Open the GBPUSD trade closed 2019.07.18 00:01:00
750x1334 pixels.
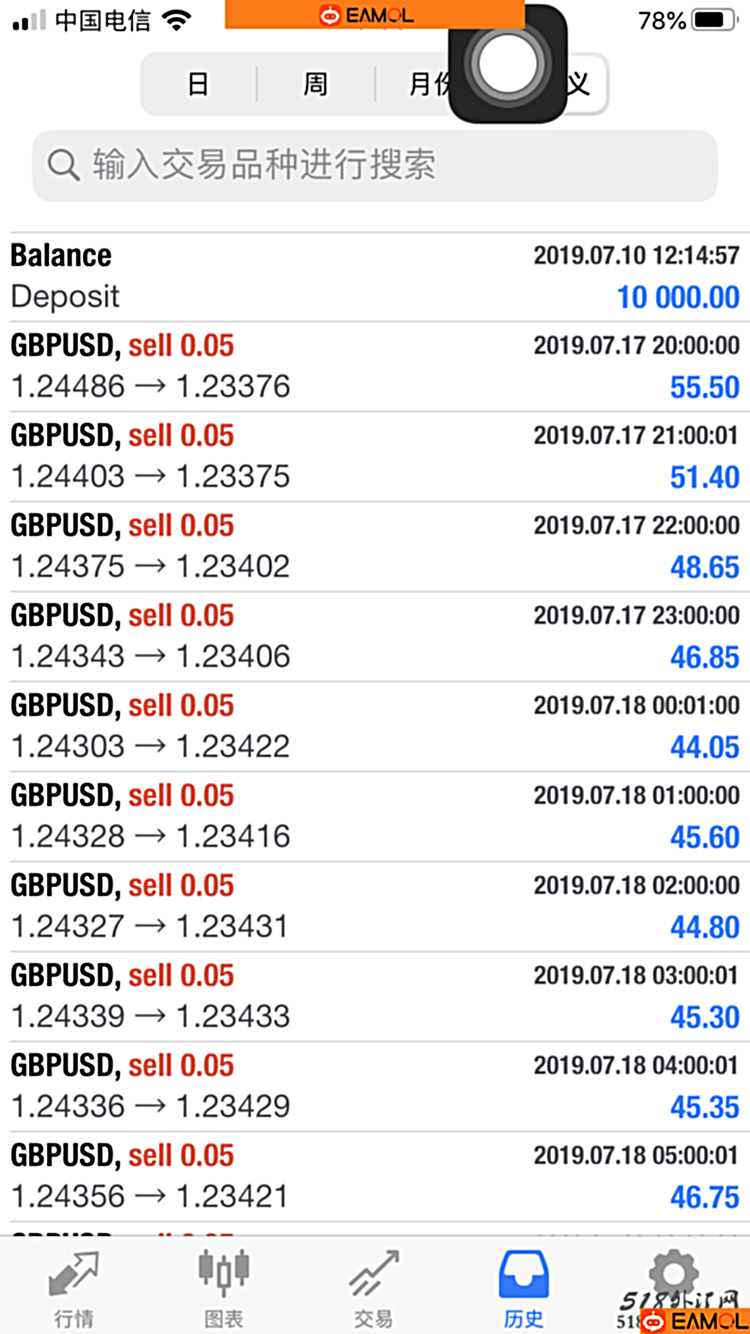[x=375, y=726]
